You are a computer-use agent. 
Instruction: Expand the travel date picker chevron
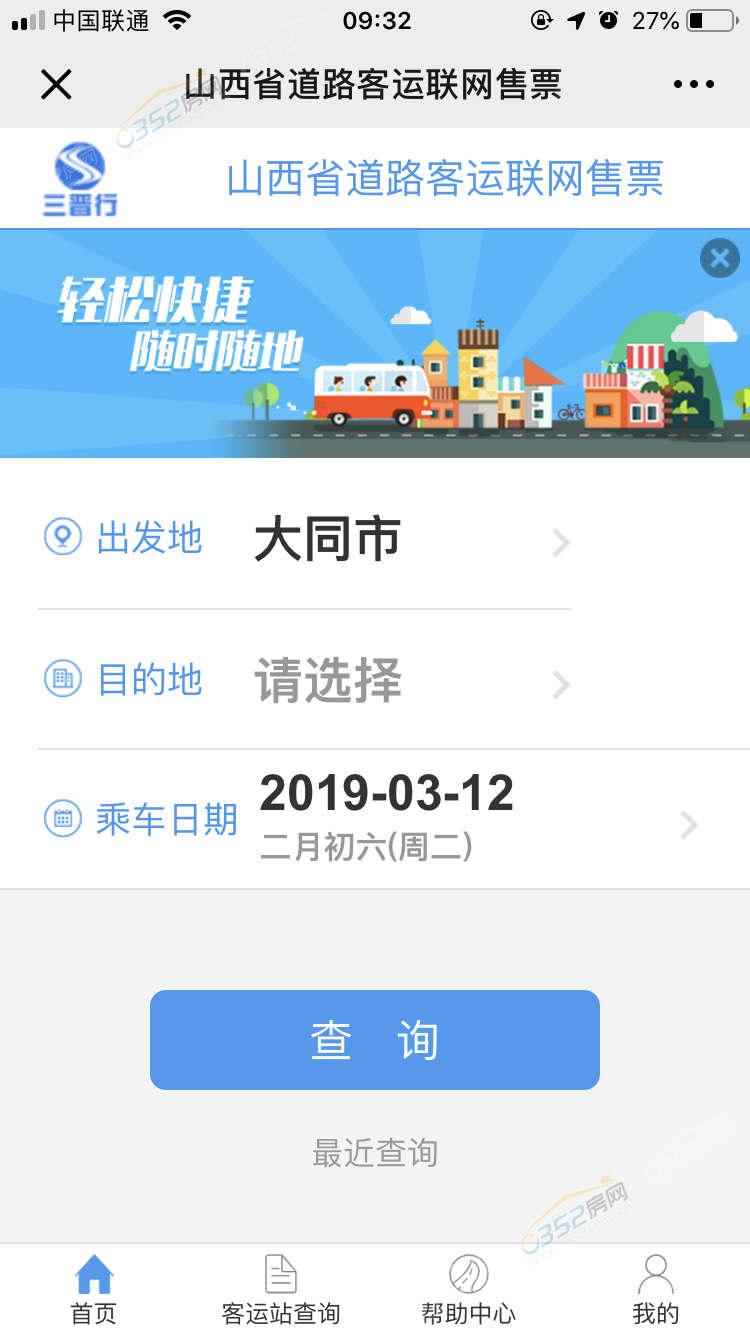pyautogui.click(x=688, y=825)
